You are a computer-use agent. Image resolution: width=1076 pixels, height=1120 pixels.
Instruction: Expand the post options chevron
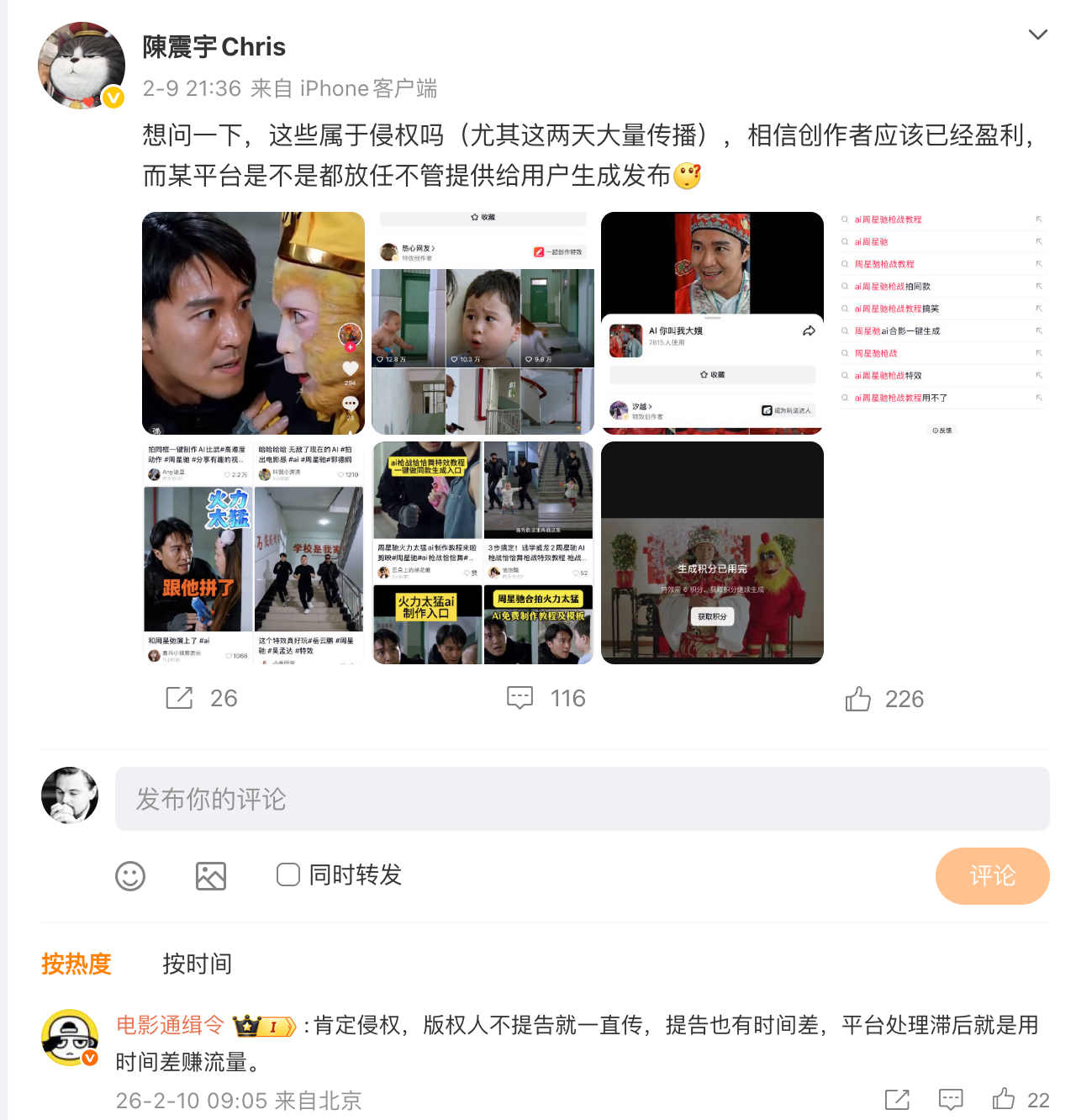click(1038, 34)
